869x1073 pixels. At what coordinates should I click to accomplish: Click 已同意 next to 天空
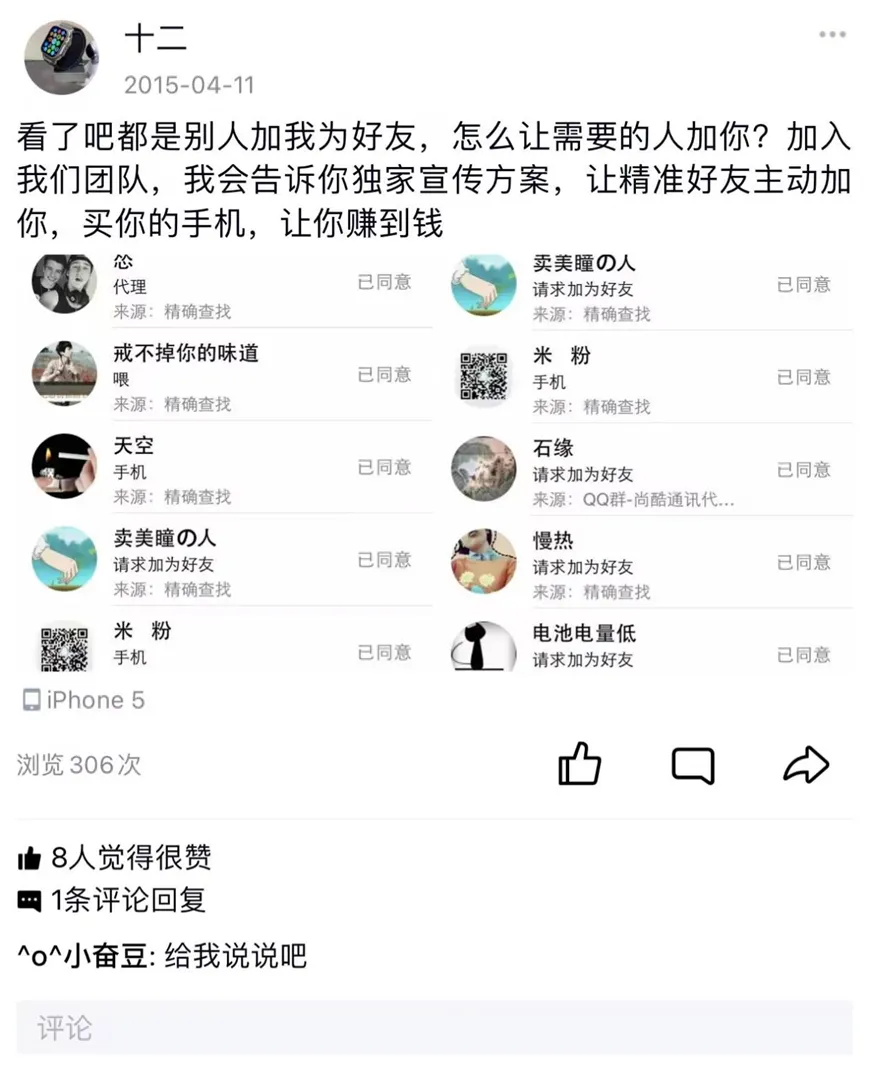click(x=384, y=468)
